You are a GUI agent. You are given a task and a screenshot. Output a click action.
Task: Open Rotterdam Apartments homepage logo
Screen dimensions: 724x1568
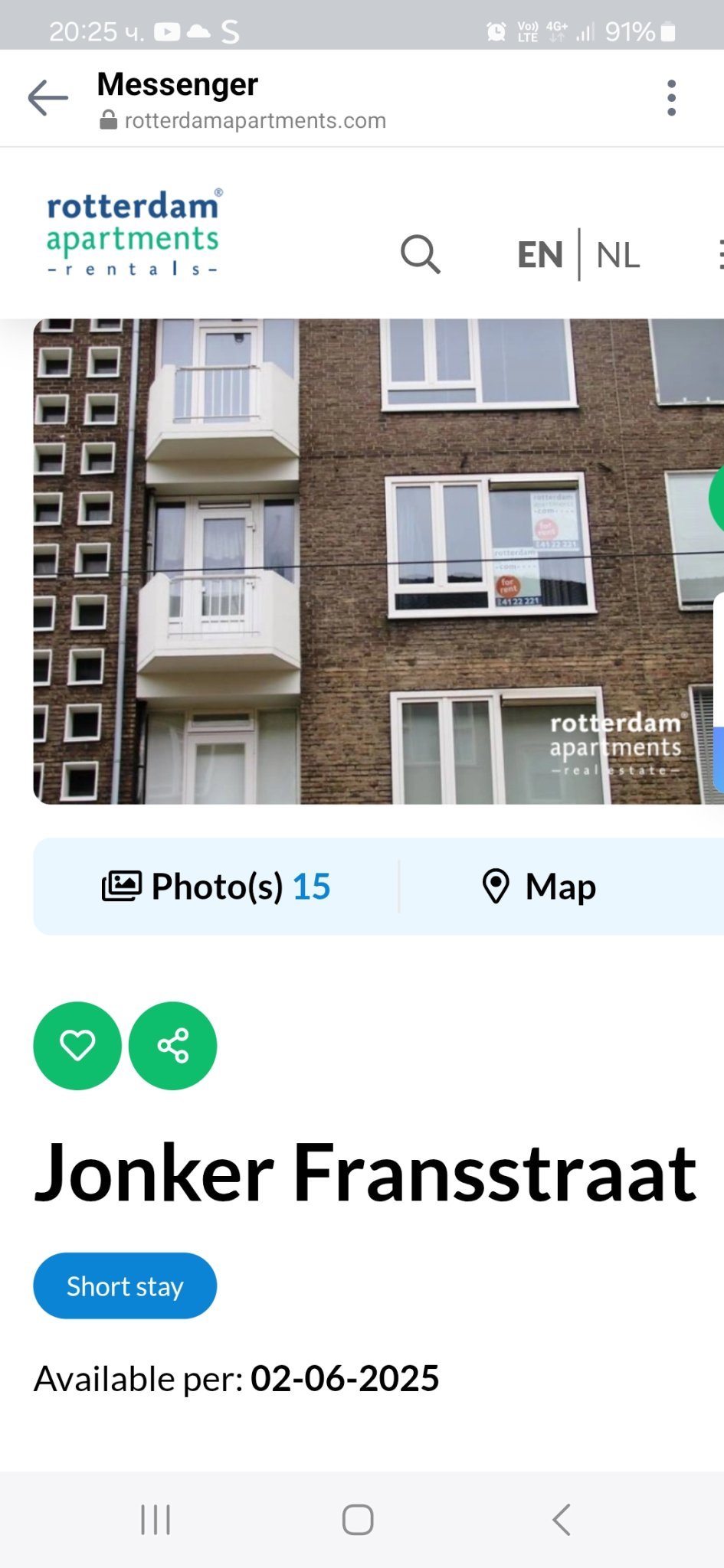[x=133, y=233]
